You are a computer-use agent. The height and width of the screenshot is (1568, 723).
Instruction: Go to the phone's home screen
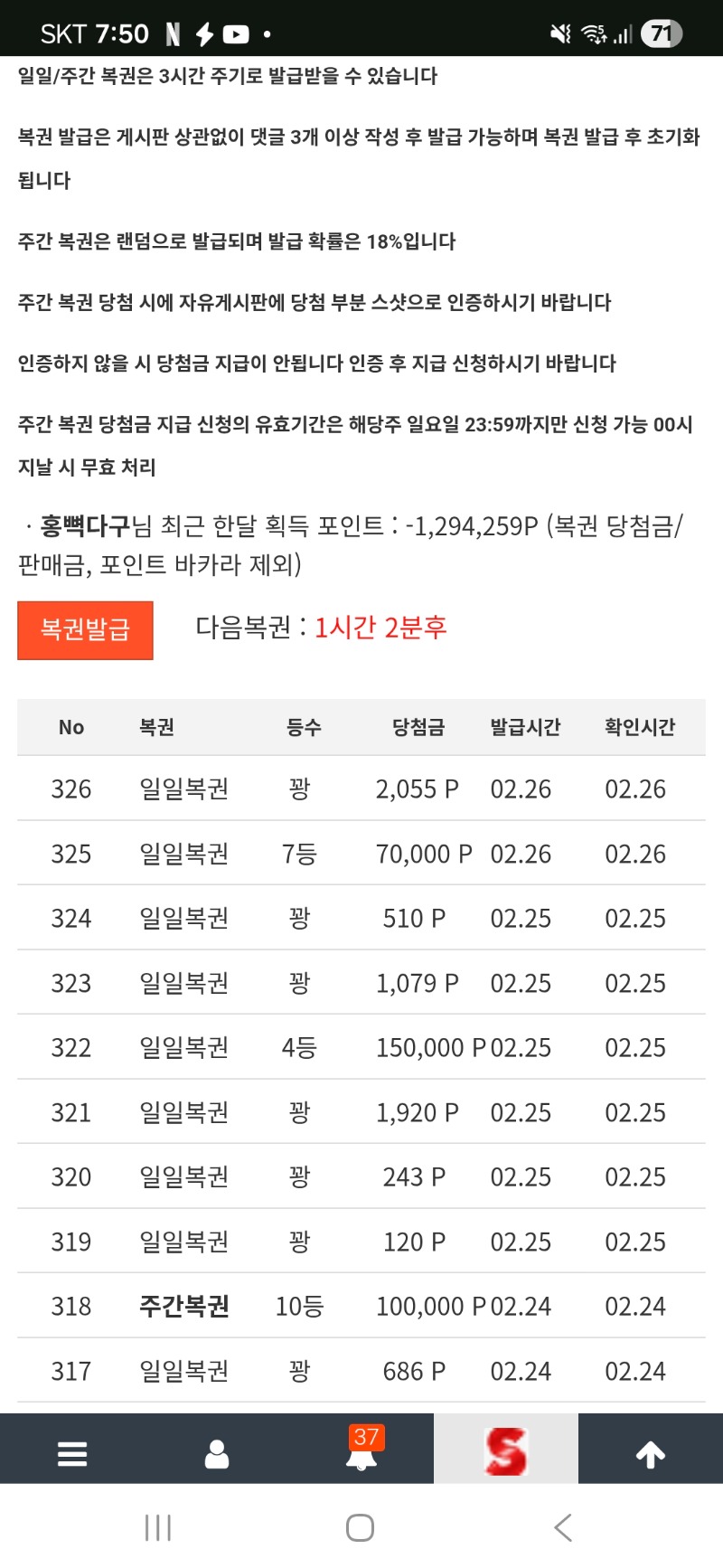pyautogui.click(x=360, y=1527)
